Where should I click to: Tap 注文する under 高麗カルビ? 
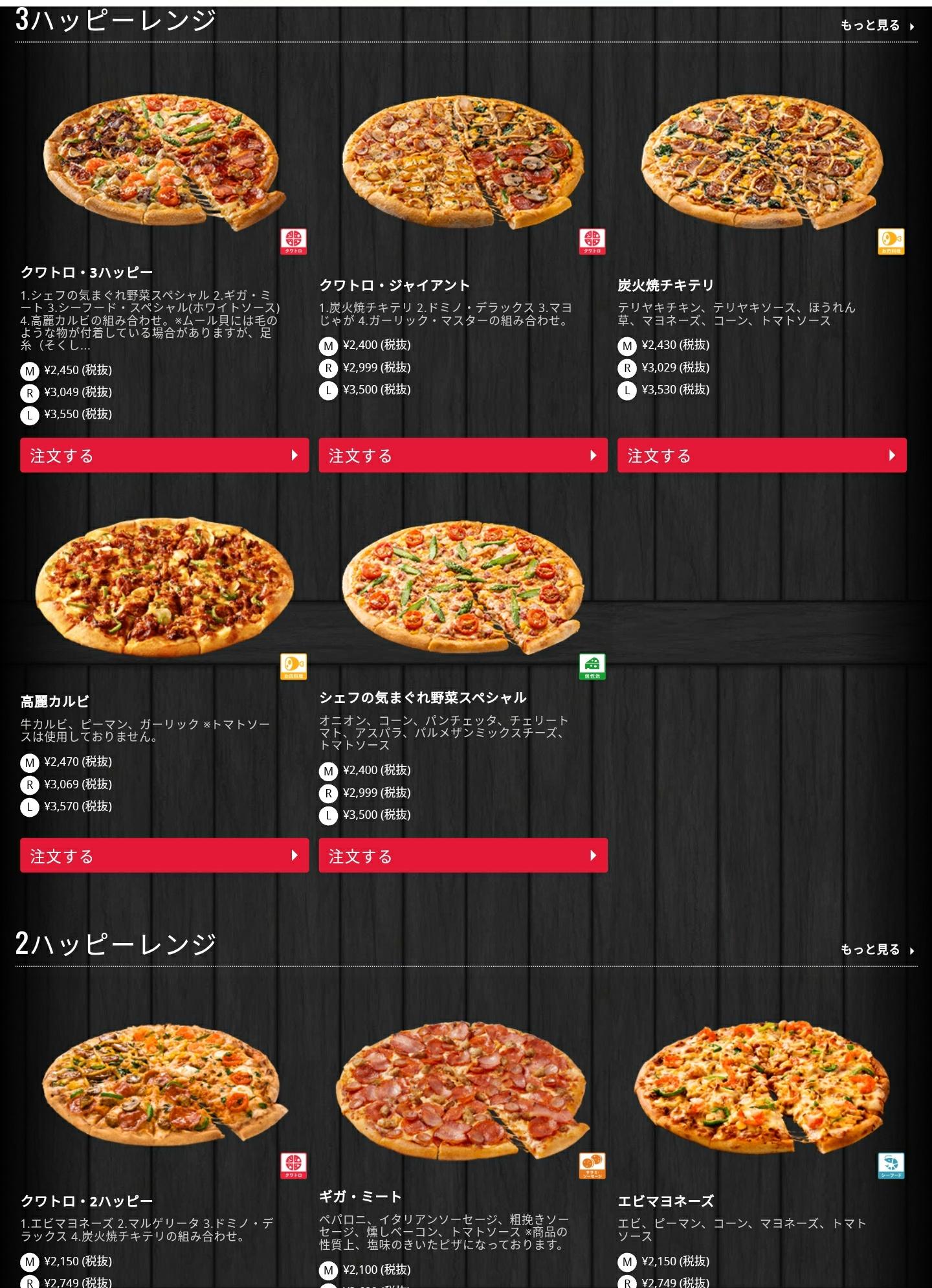(164, 856)
